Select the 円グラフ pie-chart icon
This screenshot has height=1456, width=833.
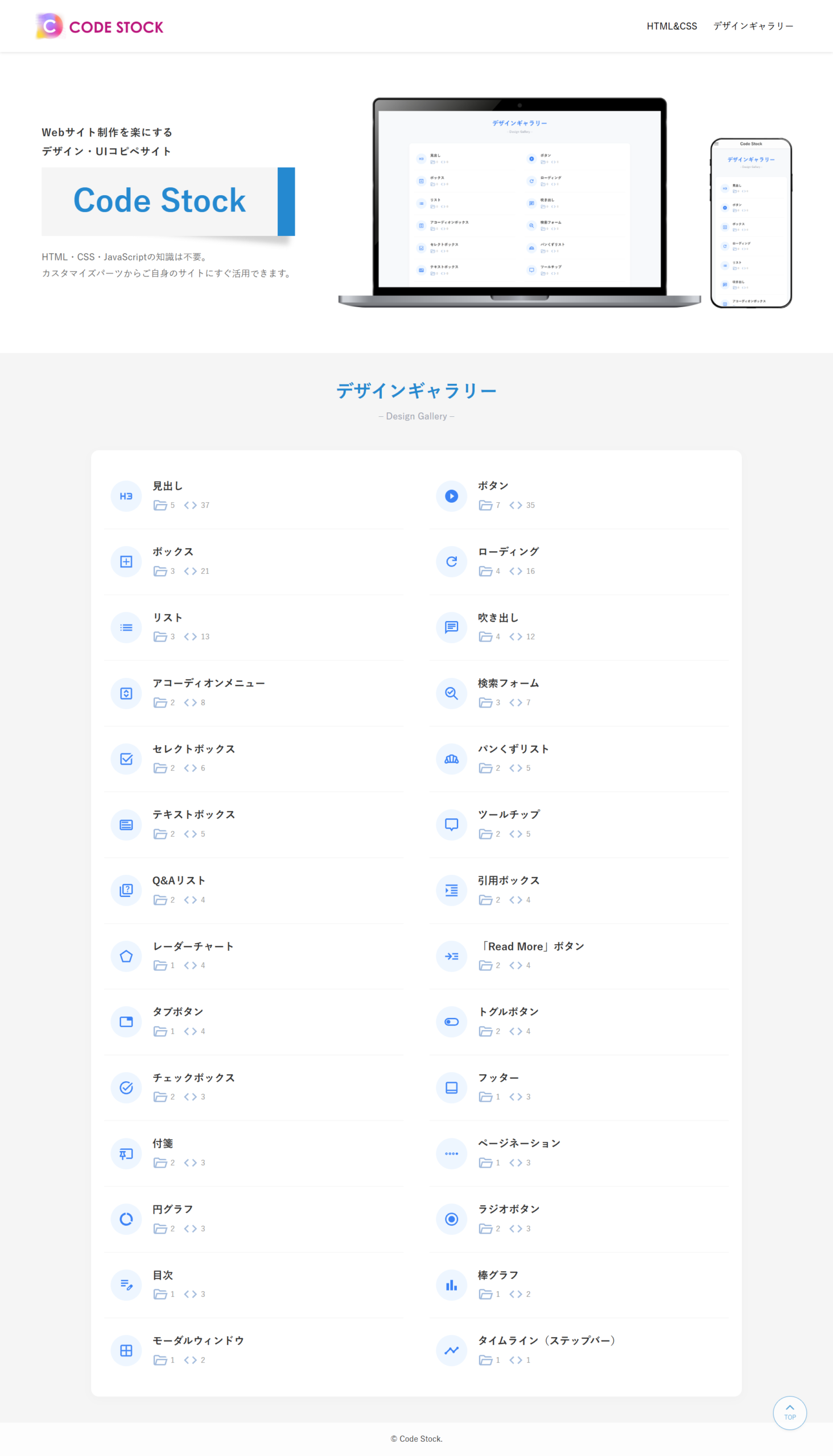pos(126,1219)
